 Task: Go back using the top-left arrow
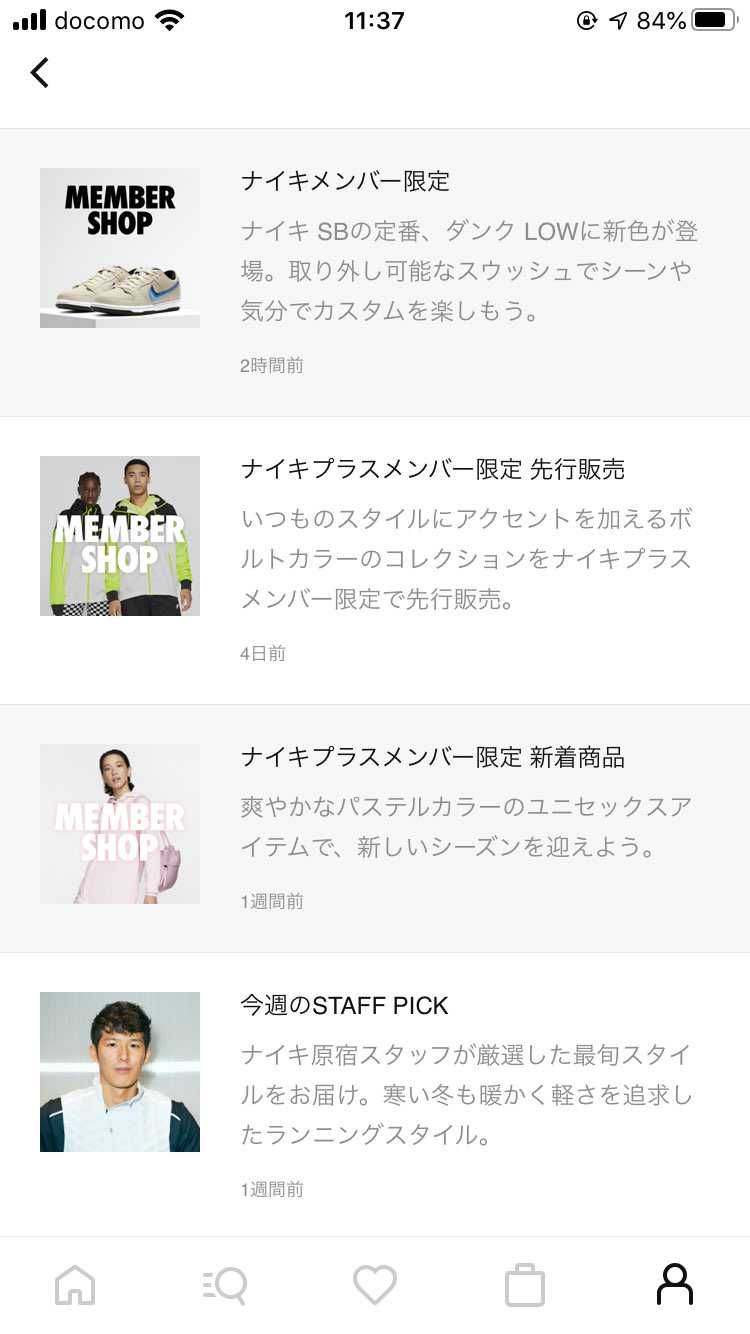coord(39,72)
